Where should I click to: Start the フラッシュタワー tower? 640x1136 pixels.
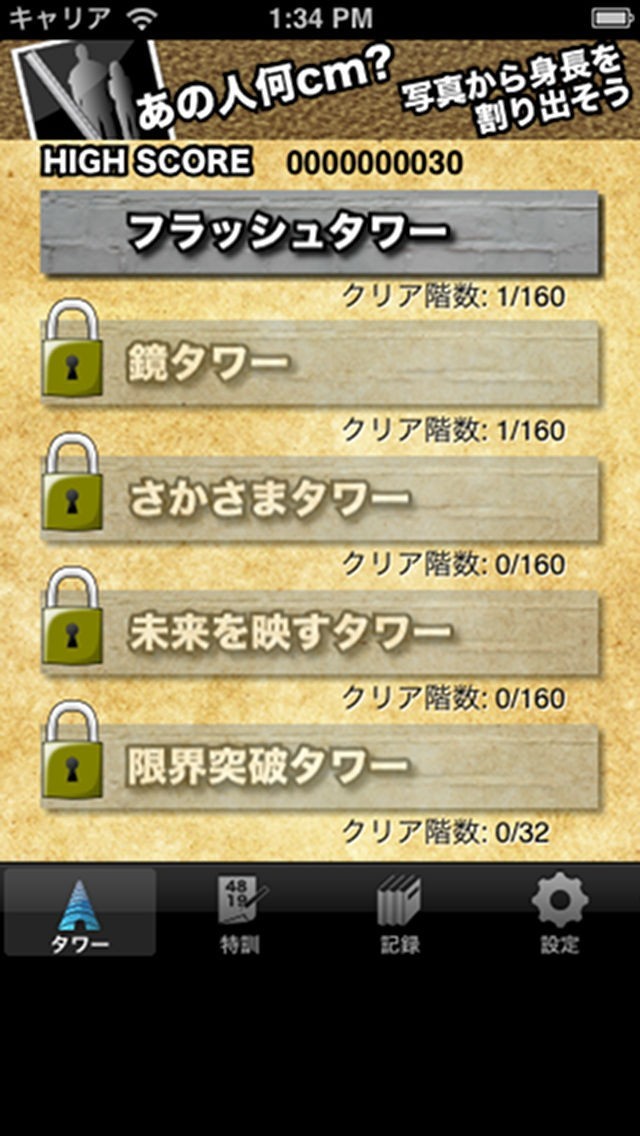pyautogui.click(x=320, y=233)
